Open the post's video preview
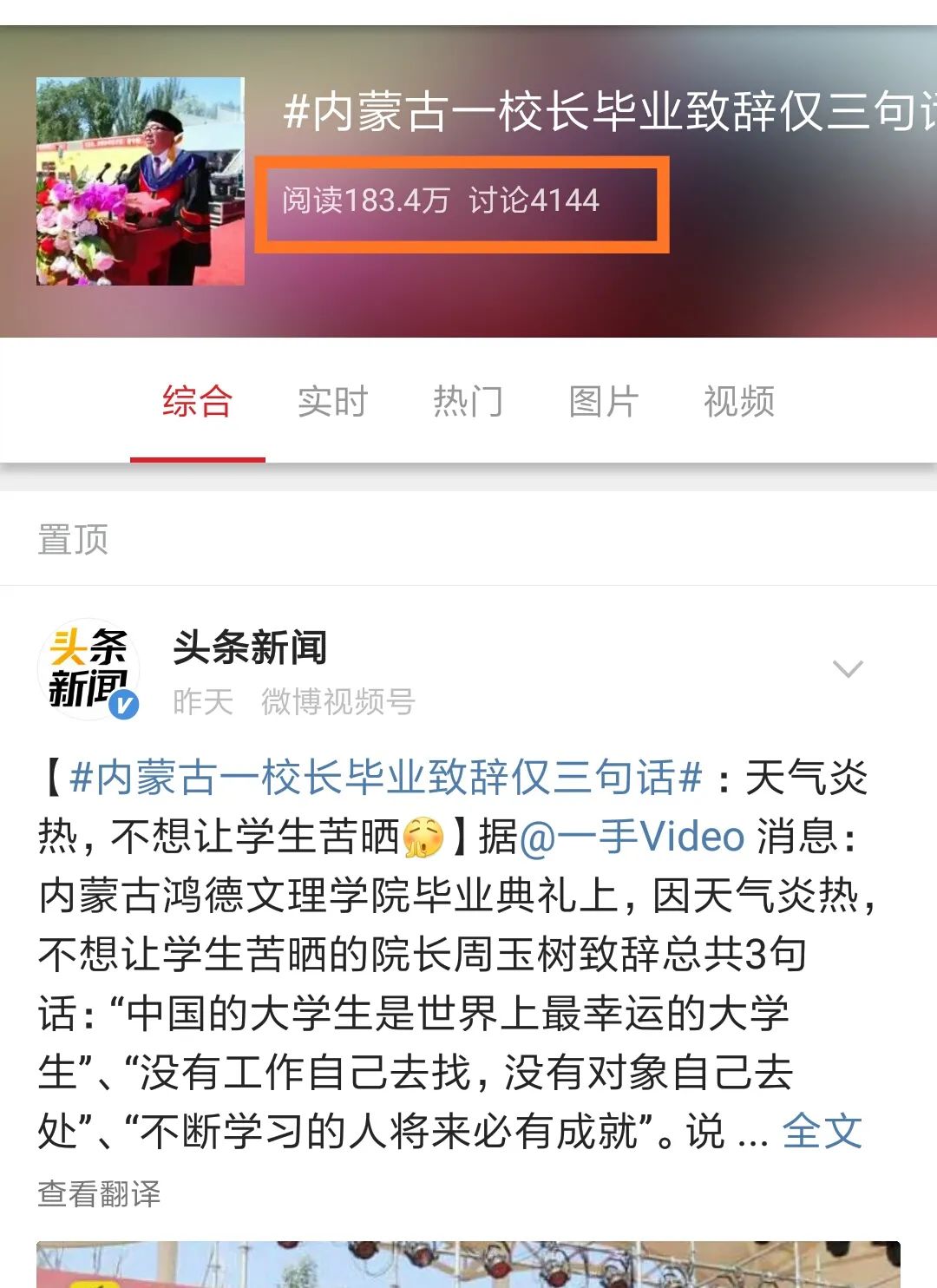937x1288 pixels. 468,1265
